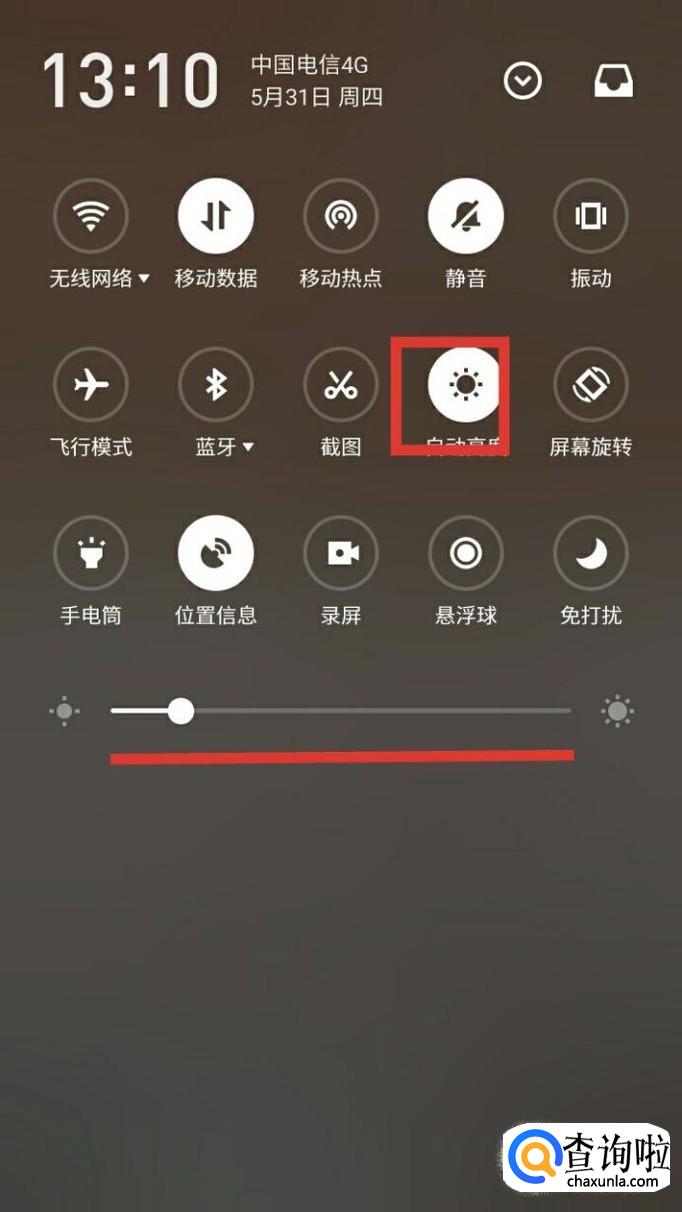Collapse the panel with the chevron icon
Screen dimensions: 682x1212
(x=523, y=81)
